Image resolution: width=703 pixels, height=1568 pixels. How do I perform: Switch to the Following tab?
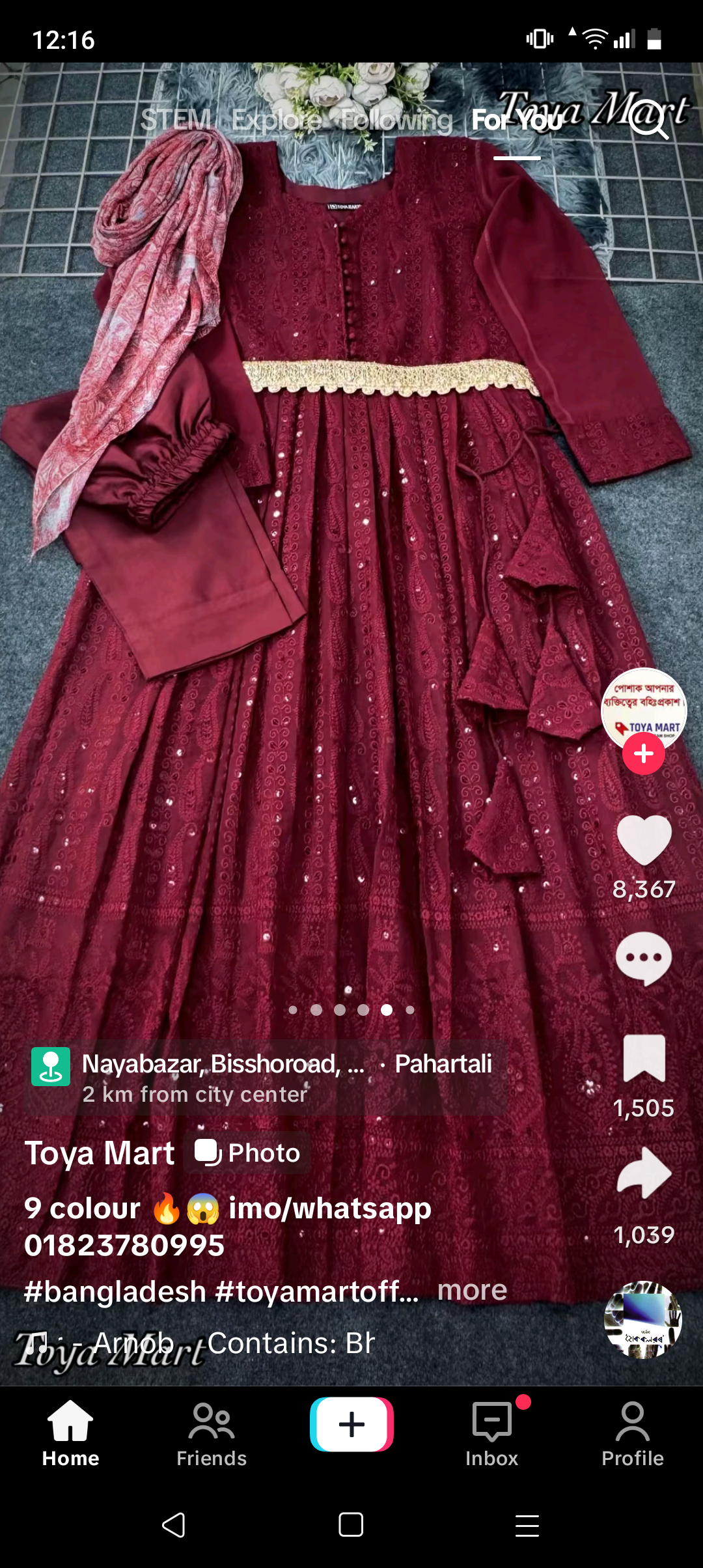pyautogui.click(x=396, y=120)
